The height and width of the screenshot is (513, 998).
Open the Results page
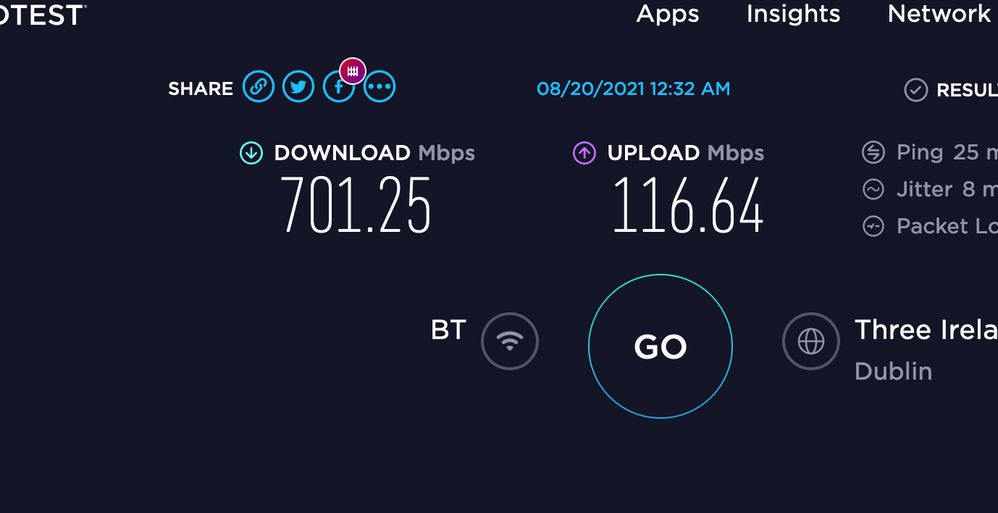coord(955,90)
